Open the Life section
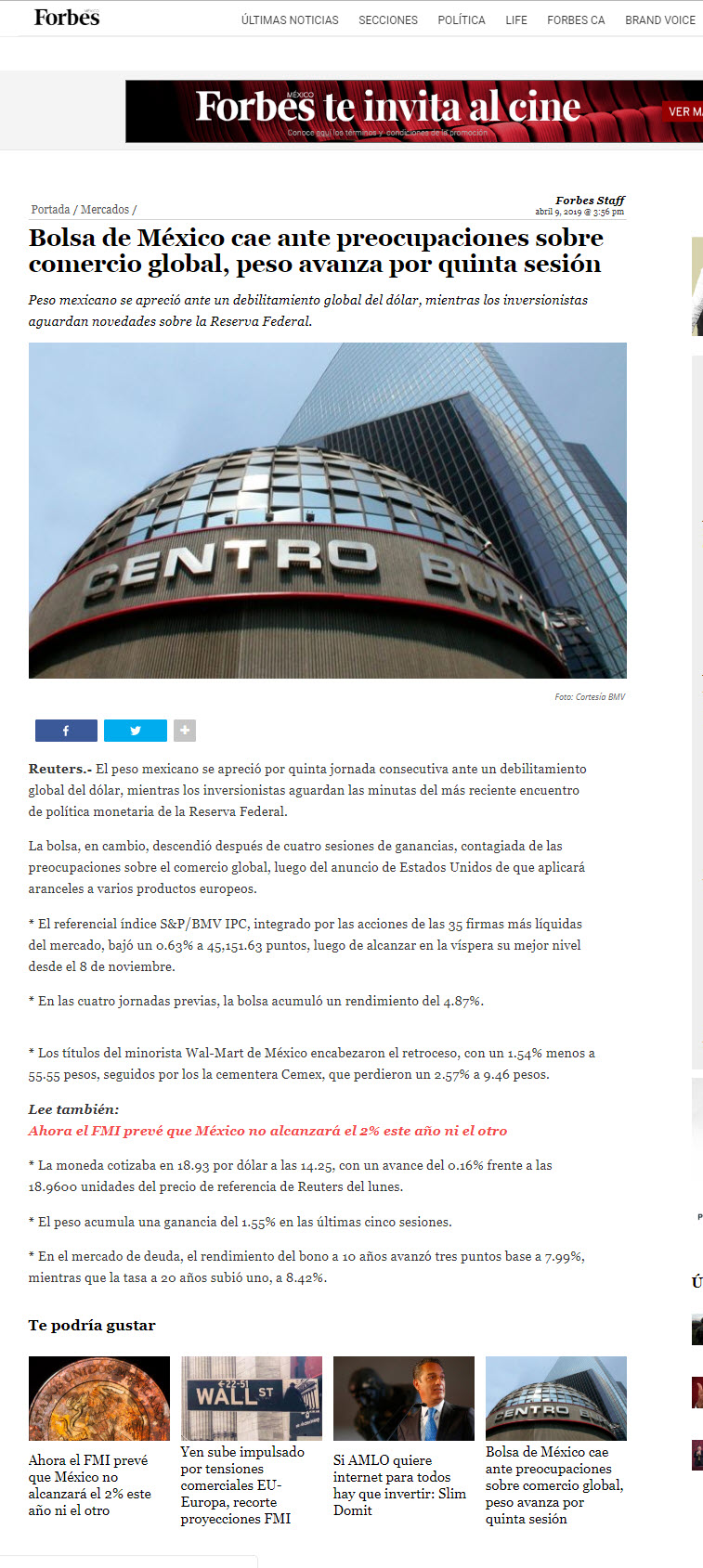 point(516,19)
